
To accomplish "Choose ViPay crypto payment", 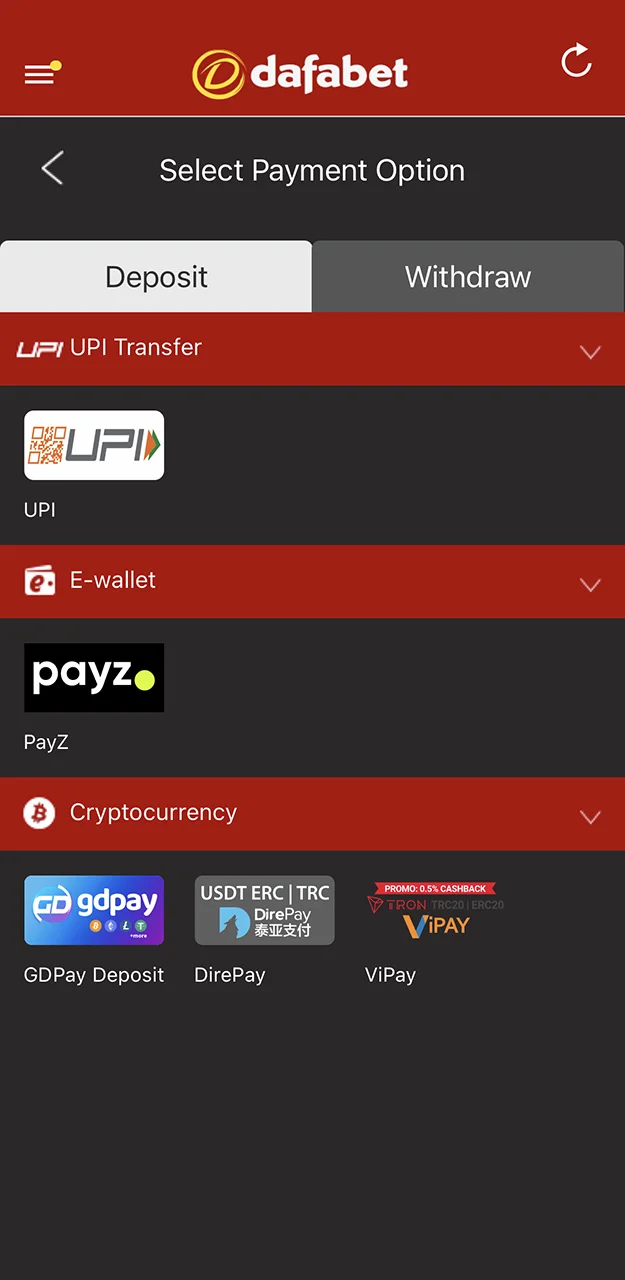I will [x=435, y=911].
